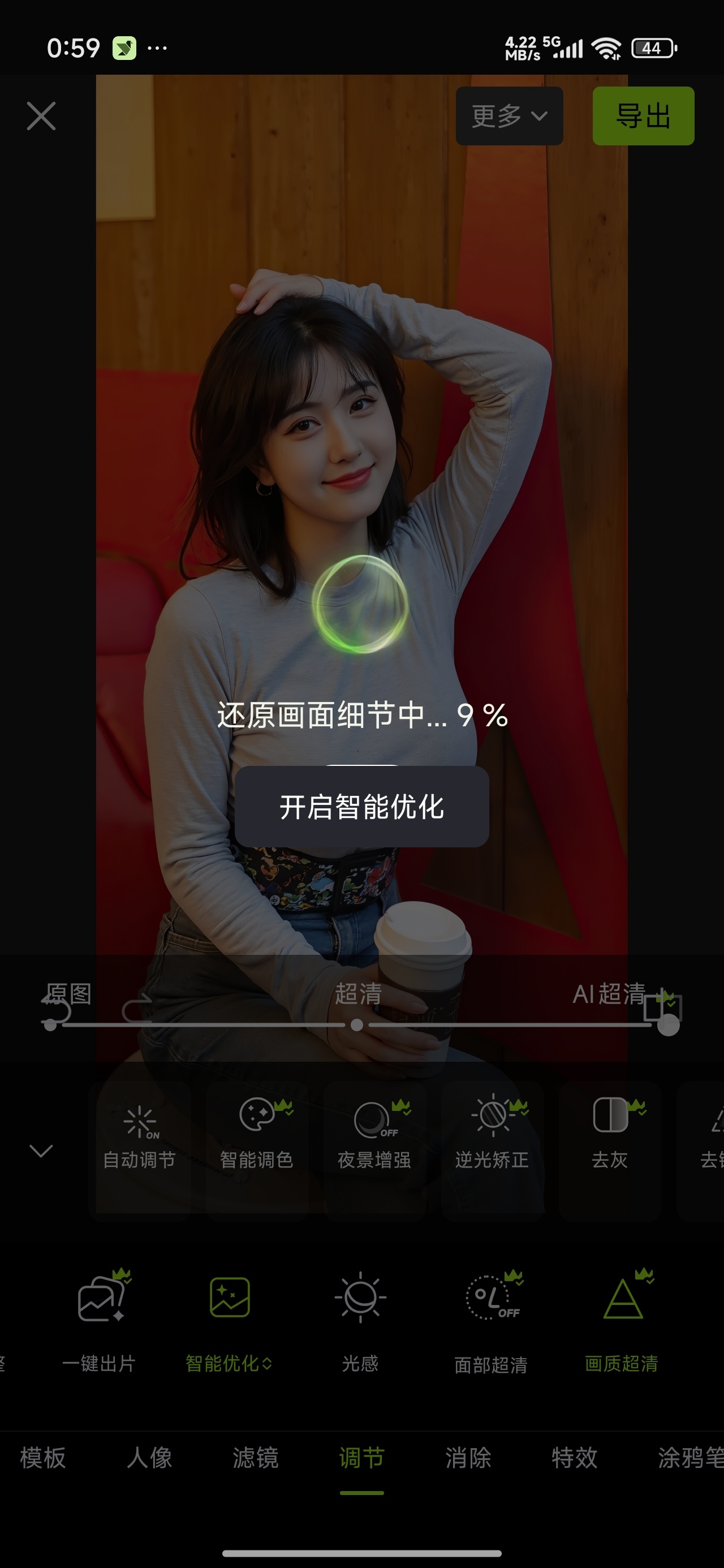Switch to the 人像 tab
The height and width of the screenshot is (1568, 724).
coord(149,1458)
